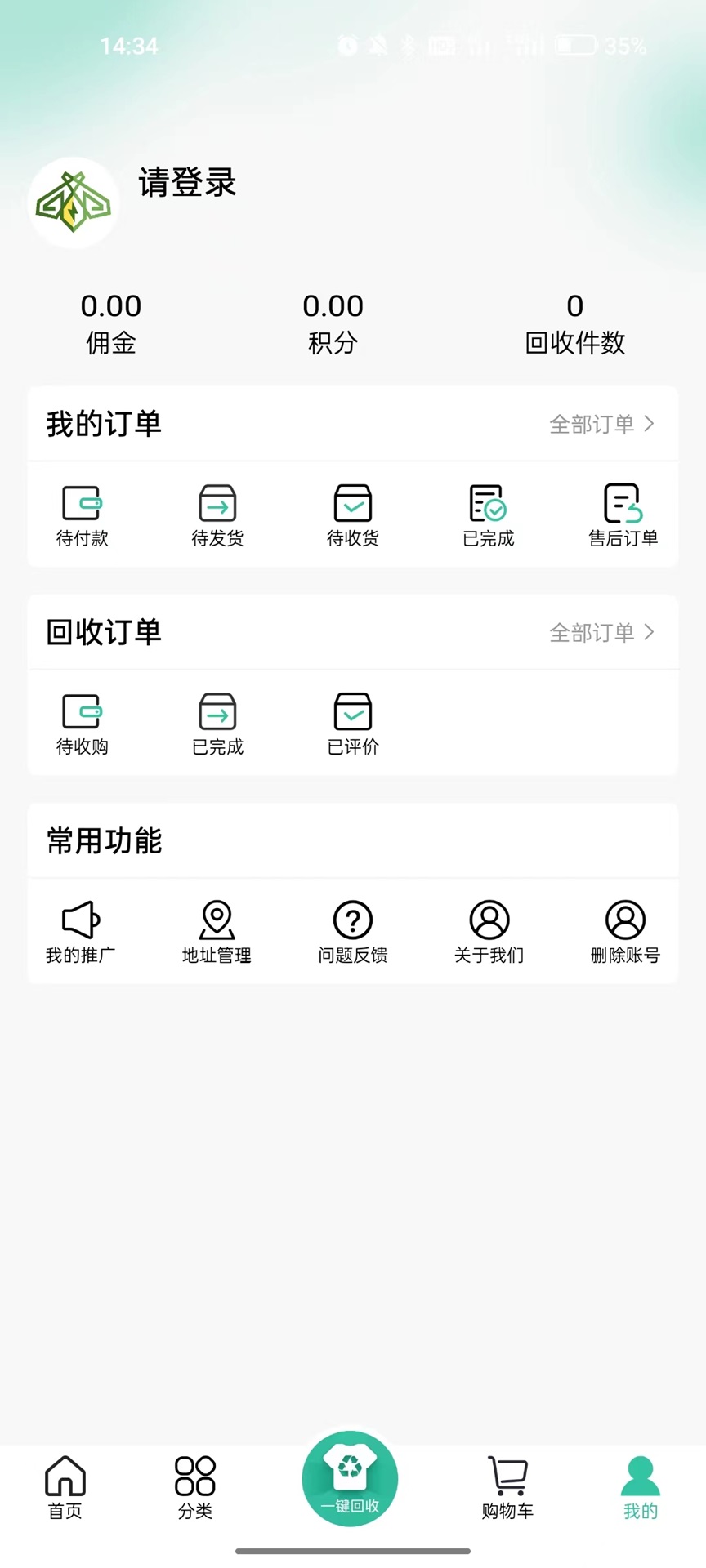Open 问题反馈

pyautogui.click(x=353, y=931)
